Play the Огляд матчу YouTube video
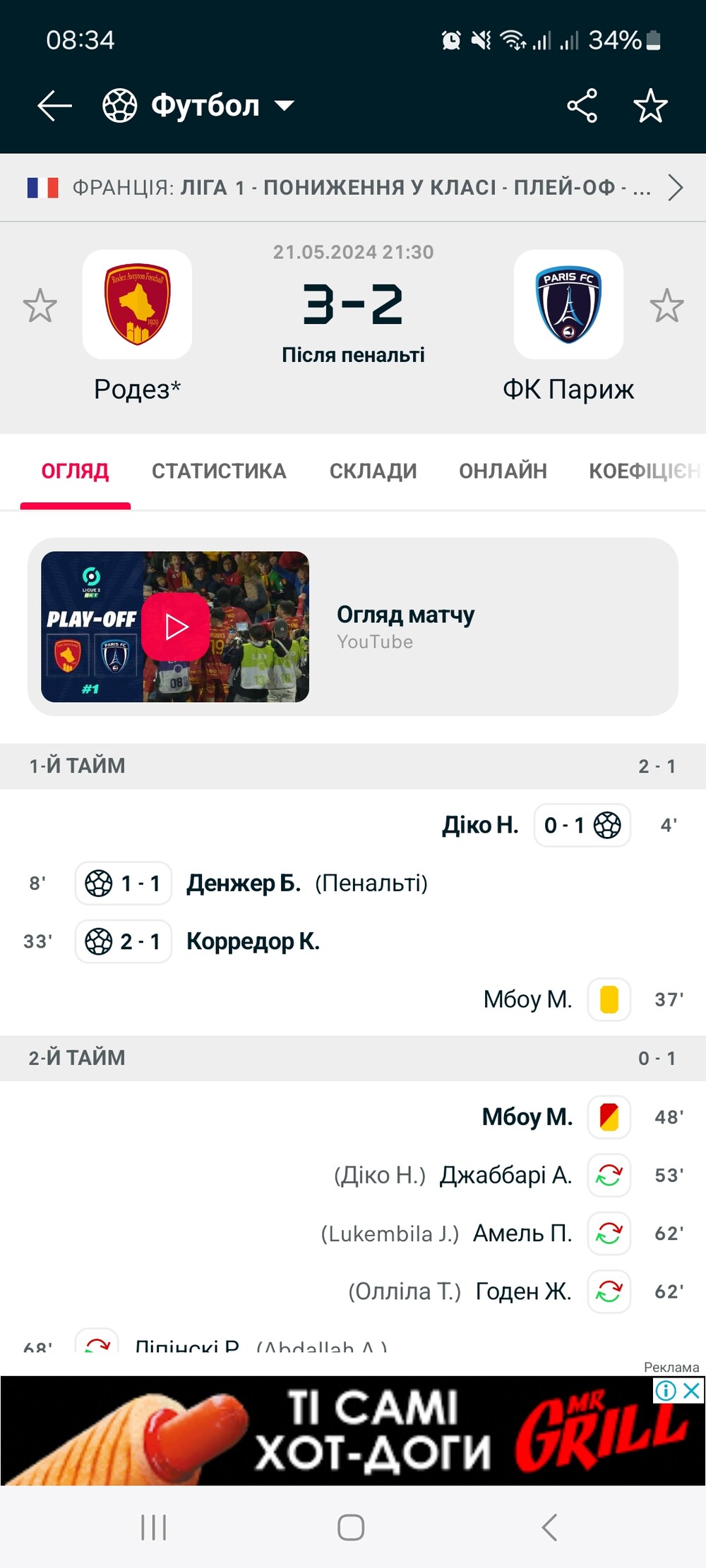This screenshot has width=706, height=1568. pyautogui.click(x=176, y=627)
